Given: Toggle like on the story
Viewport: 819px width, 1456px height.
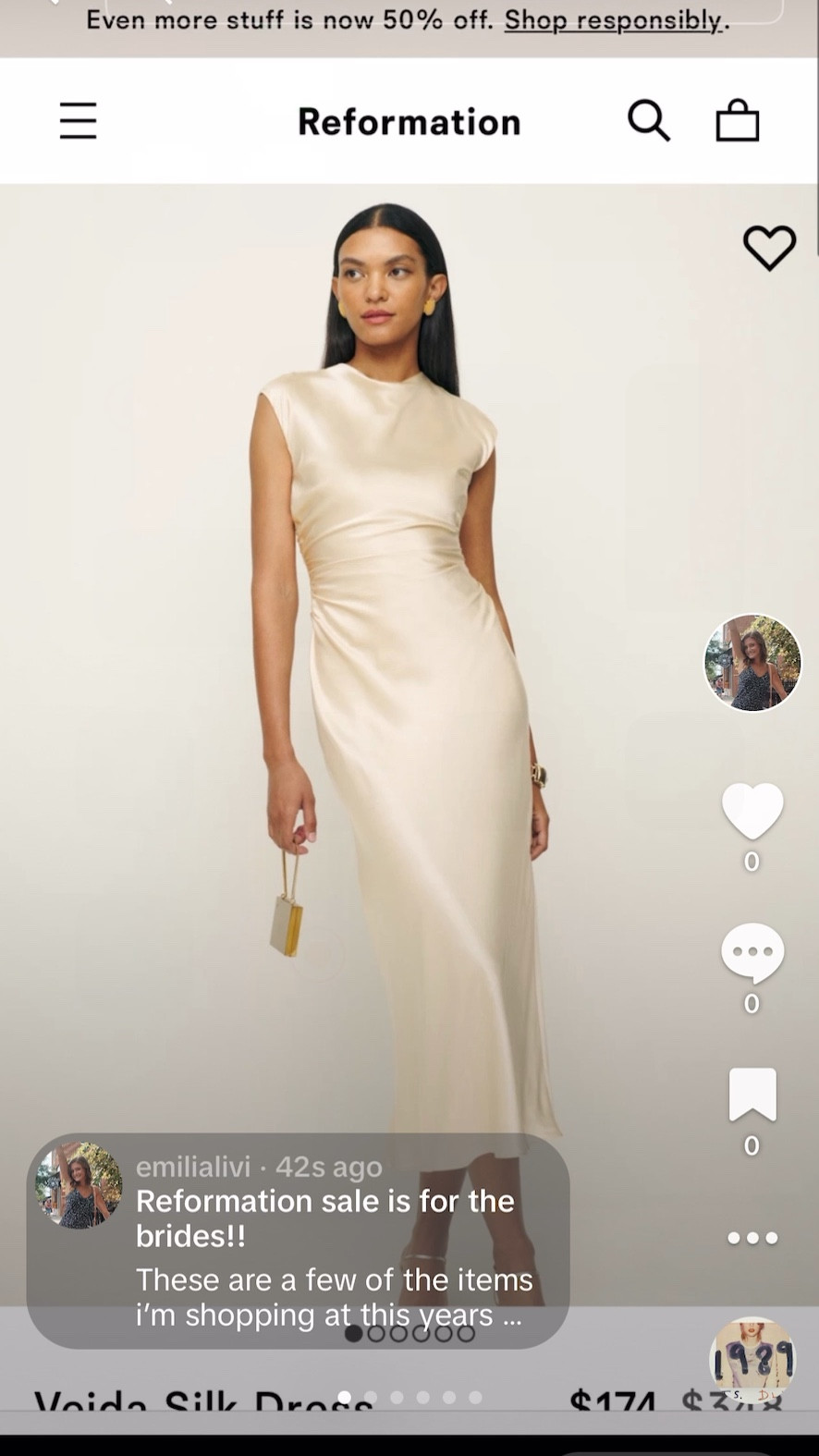Looking at the screenshot, I should [752, 813].
